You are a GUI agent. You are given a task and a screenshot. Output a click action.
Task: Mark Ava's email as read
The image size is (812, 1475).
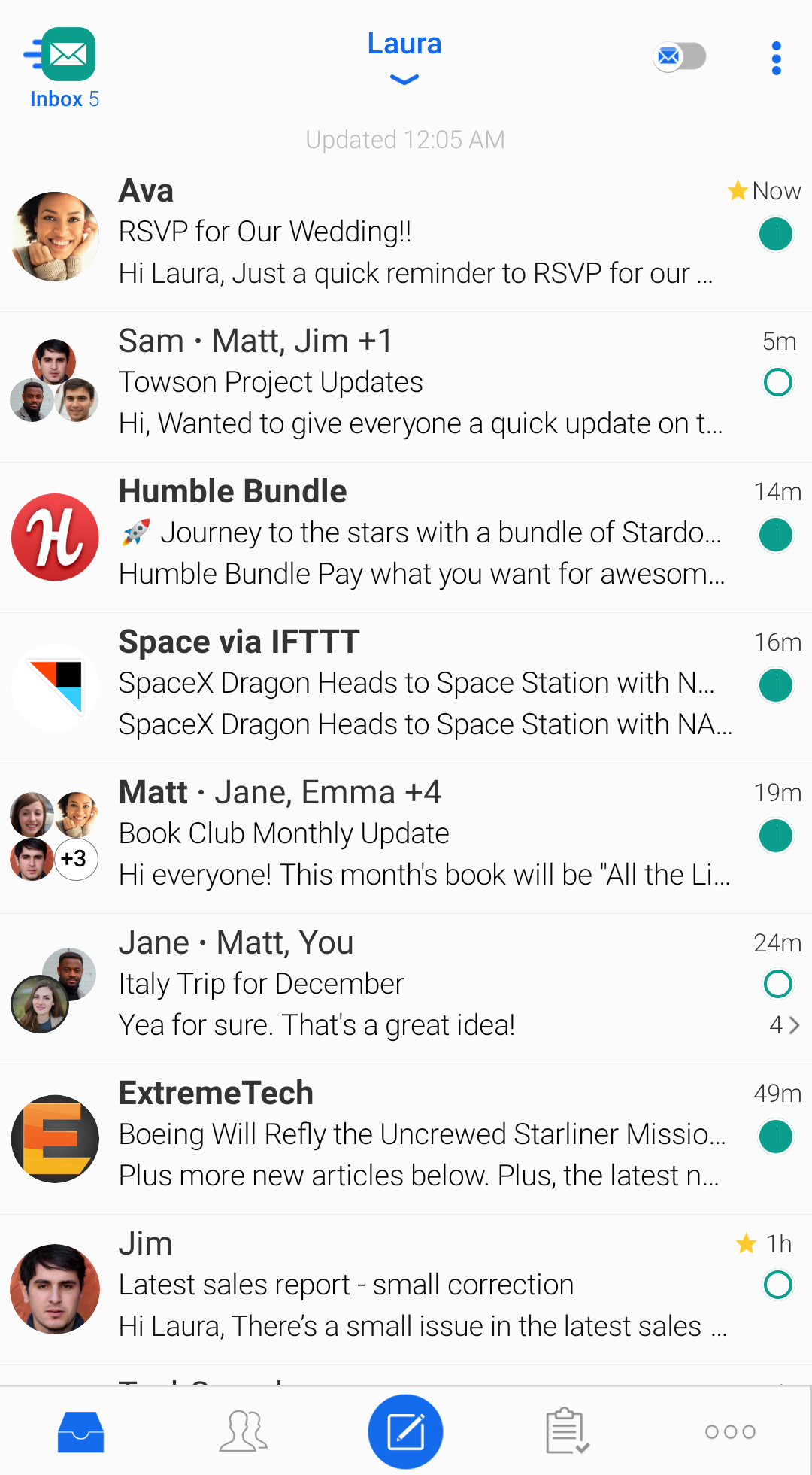click(776, 234)
